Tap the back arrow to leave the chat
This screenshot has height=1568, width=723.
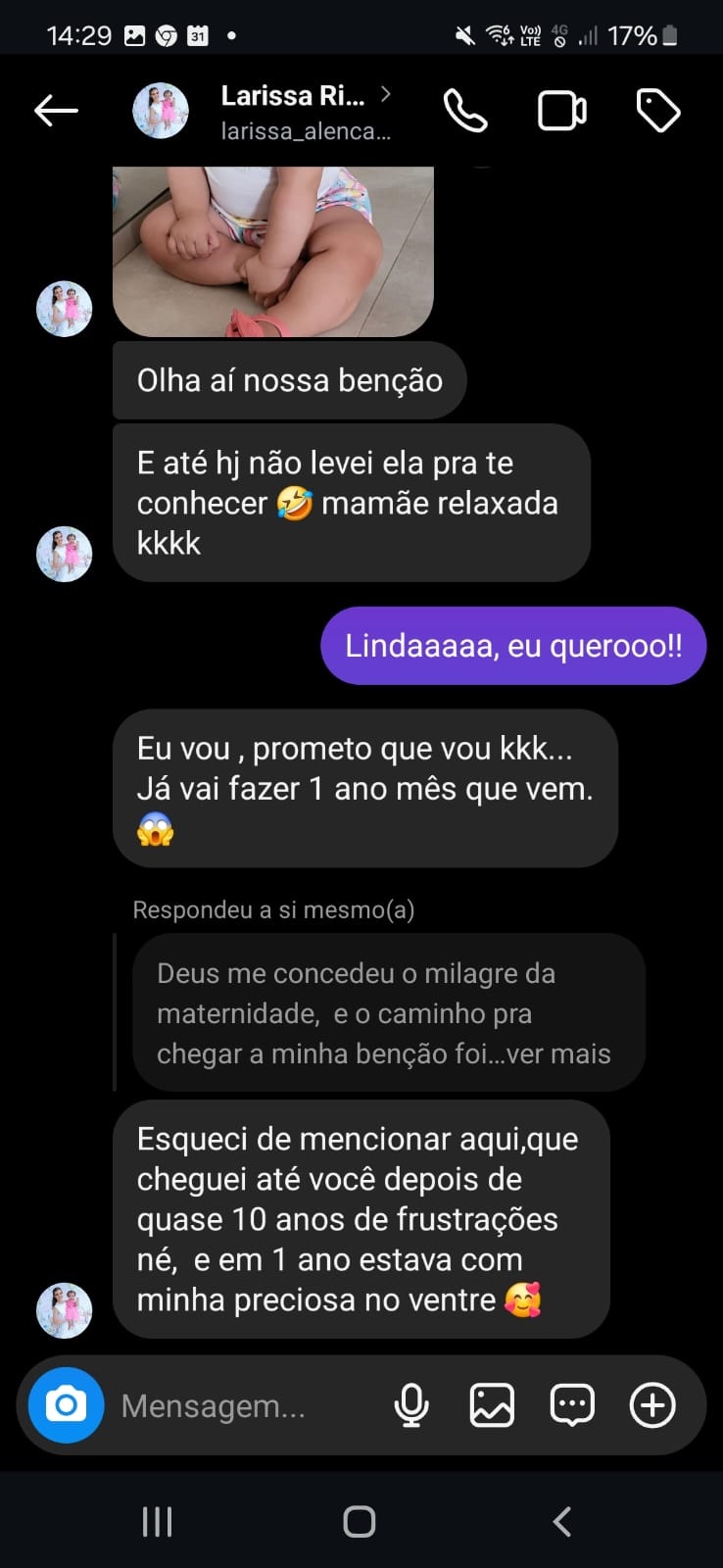pyautogui.click(x=56, y=111)
